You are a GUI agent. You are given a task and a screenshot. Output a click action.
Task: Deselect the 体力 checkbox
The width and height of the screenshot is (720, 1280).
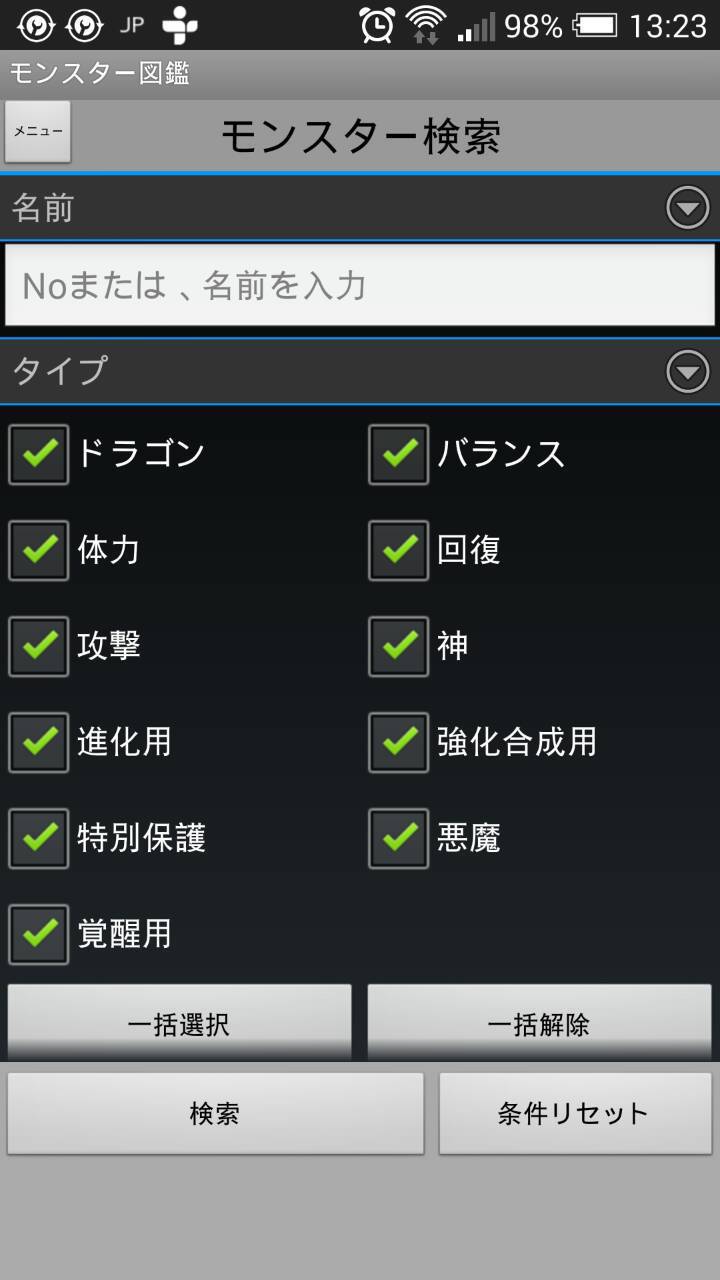click(39, 550)
